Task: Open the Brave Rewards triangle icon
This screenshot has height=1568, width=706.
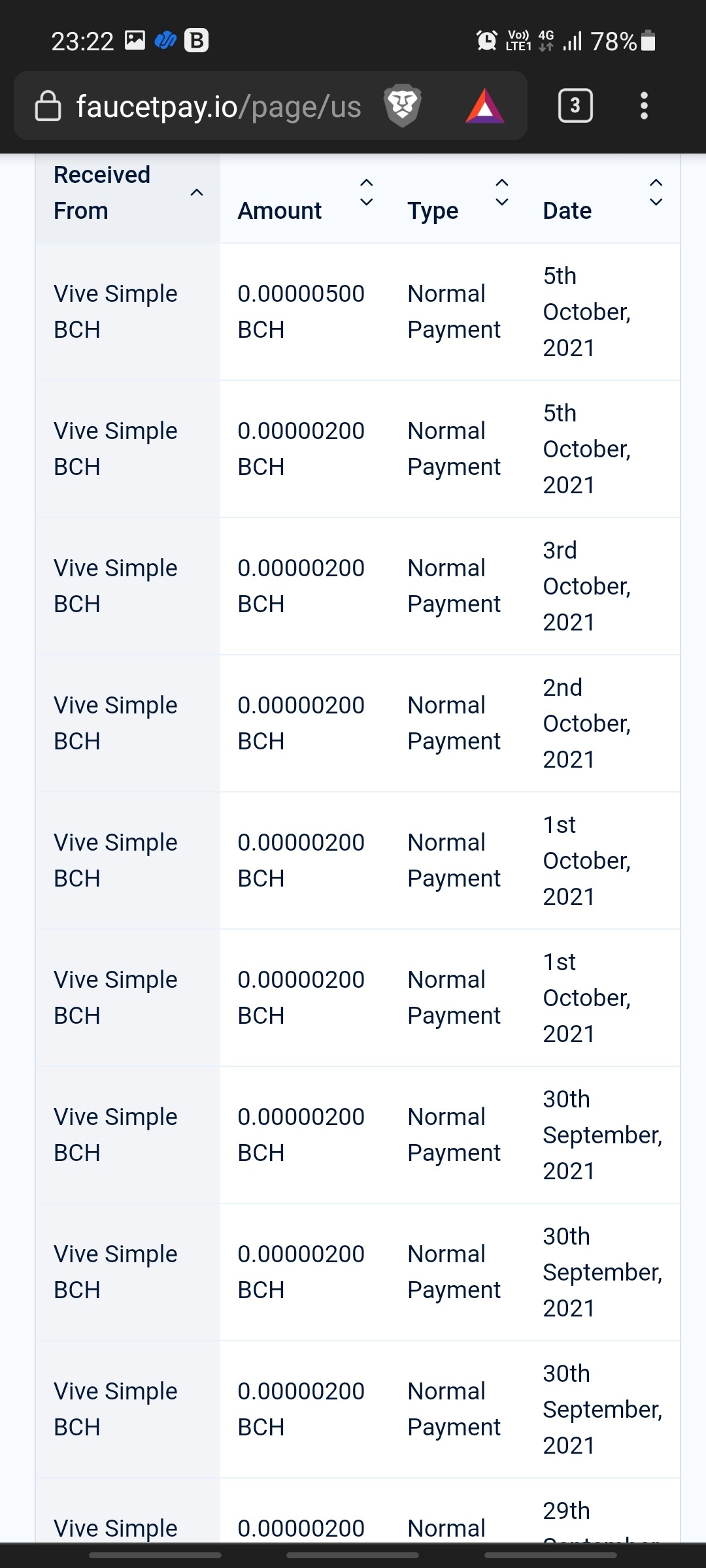Action: tap(484, 106)
